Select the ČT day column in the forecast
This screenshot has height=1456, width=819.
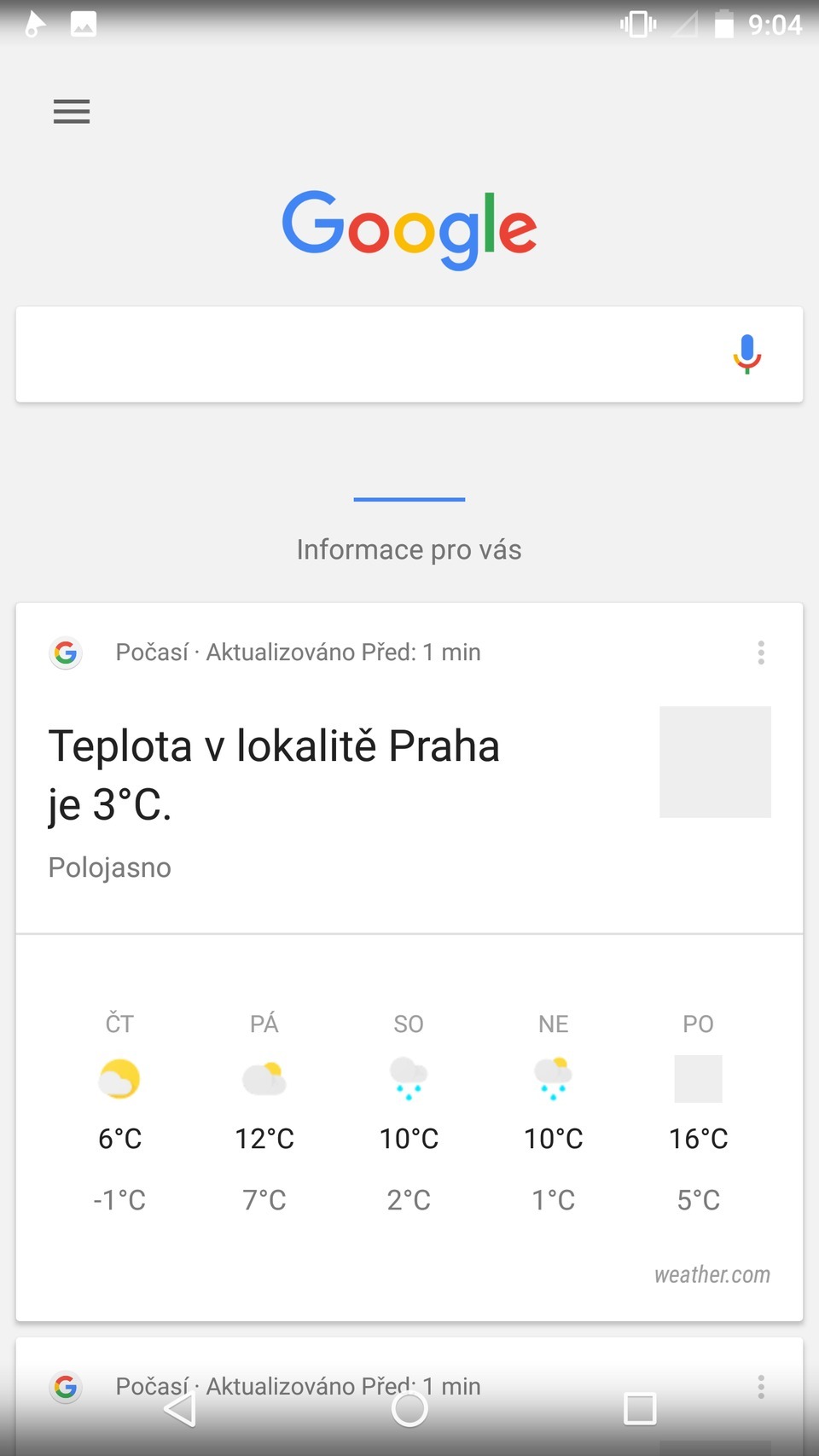click(119, 1109)
